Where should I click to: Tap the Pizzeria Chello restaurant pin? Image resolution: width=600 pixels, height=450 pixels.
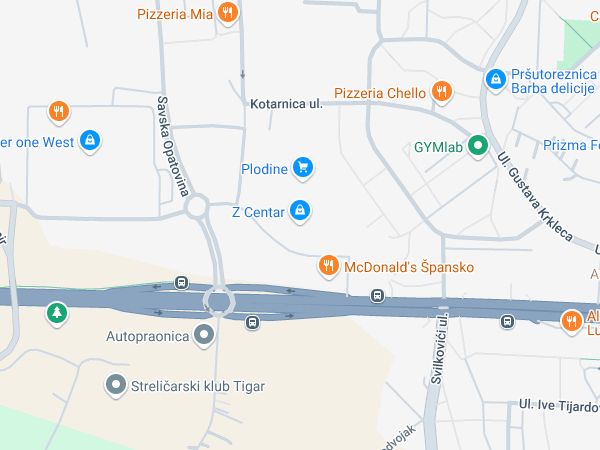pyautogui.click(x=442, y=93)
